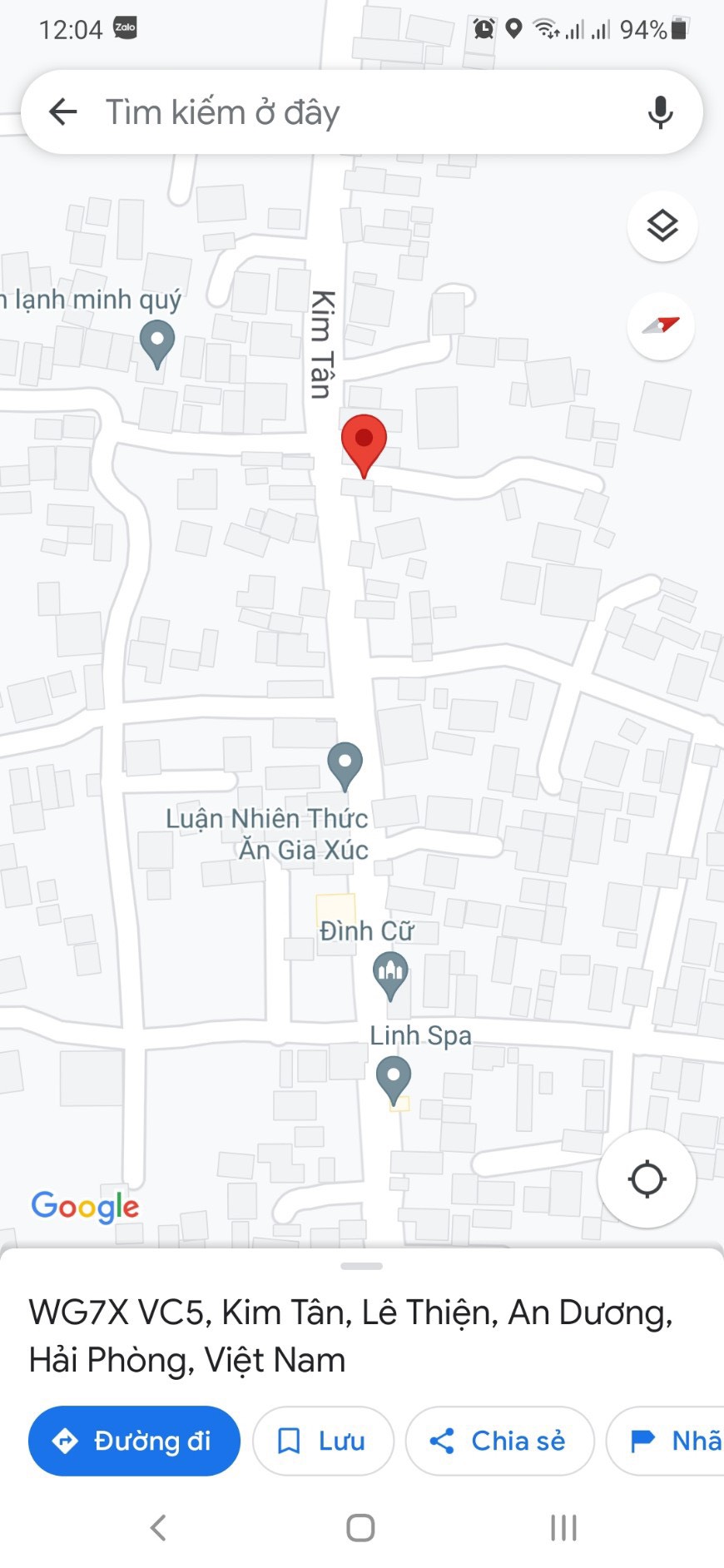Open the red dropped pin on Kim Tân

(364, 442)
